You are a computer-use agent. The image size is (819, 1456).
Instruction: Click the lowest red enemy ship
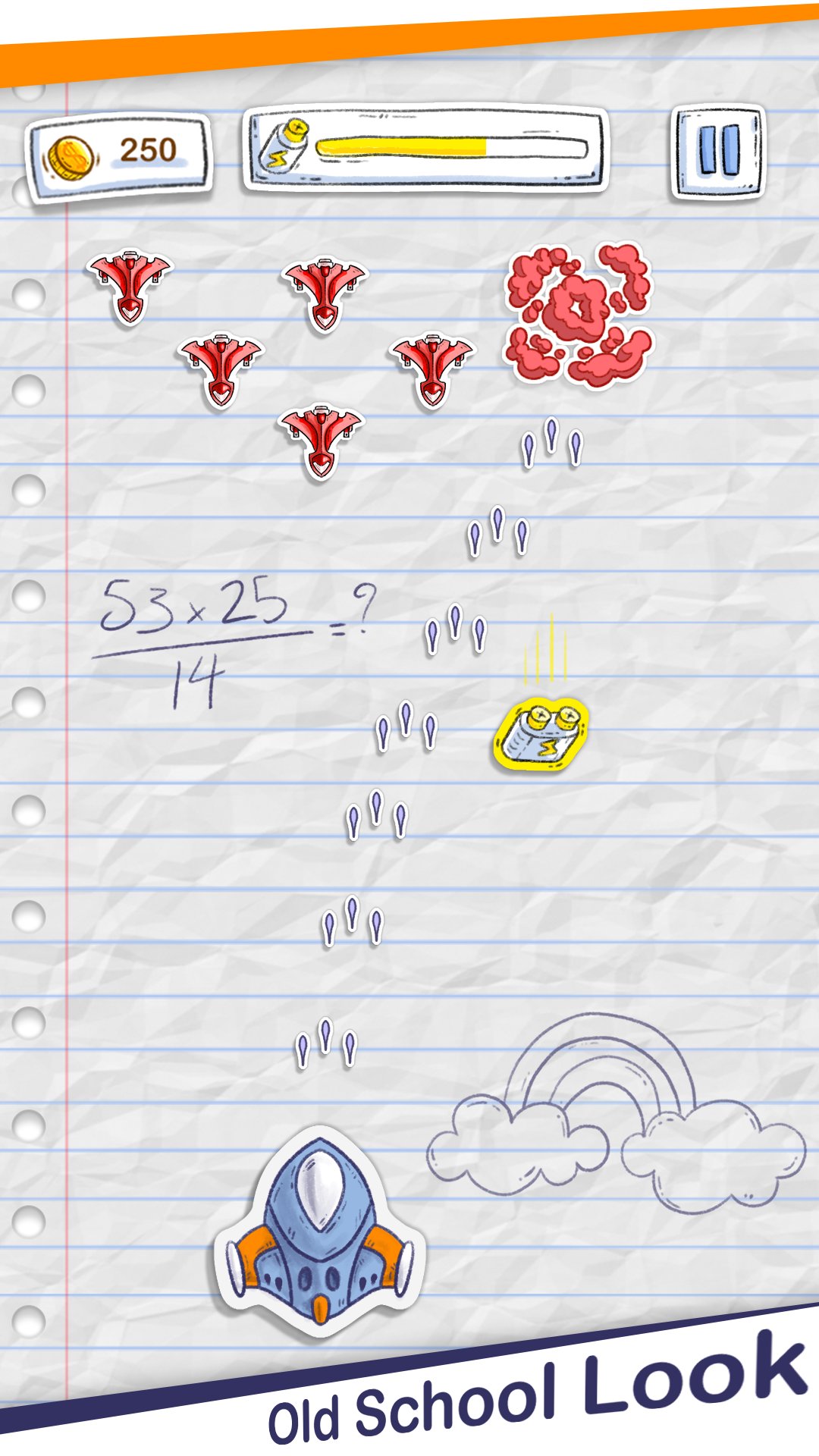point(322,440)
